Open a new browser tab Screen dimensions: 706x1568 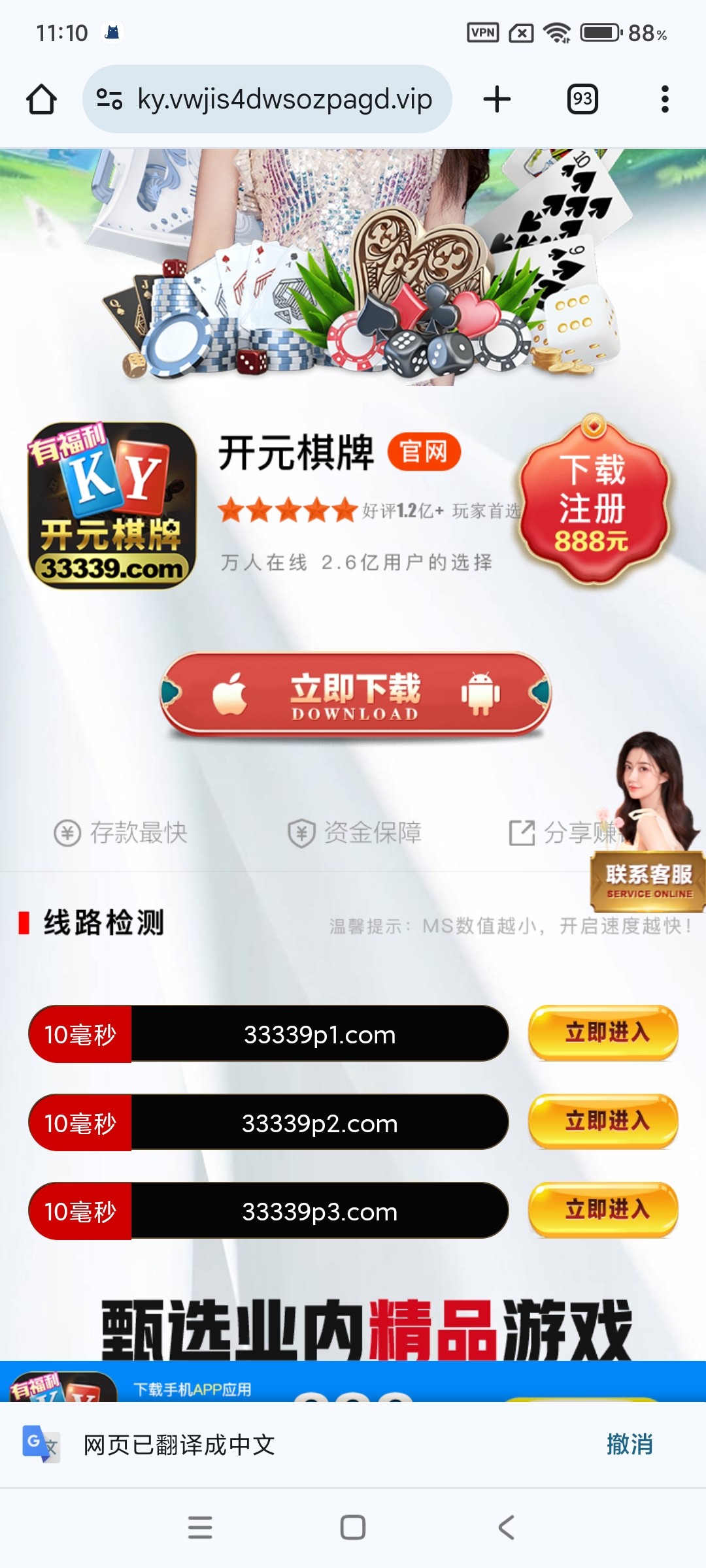click(497, 99)
